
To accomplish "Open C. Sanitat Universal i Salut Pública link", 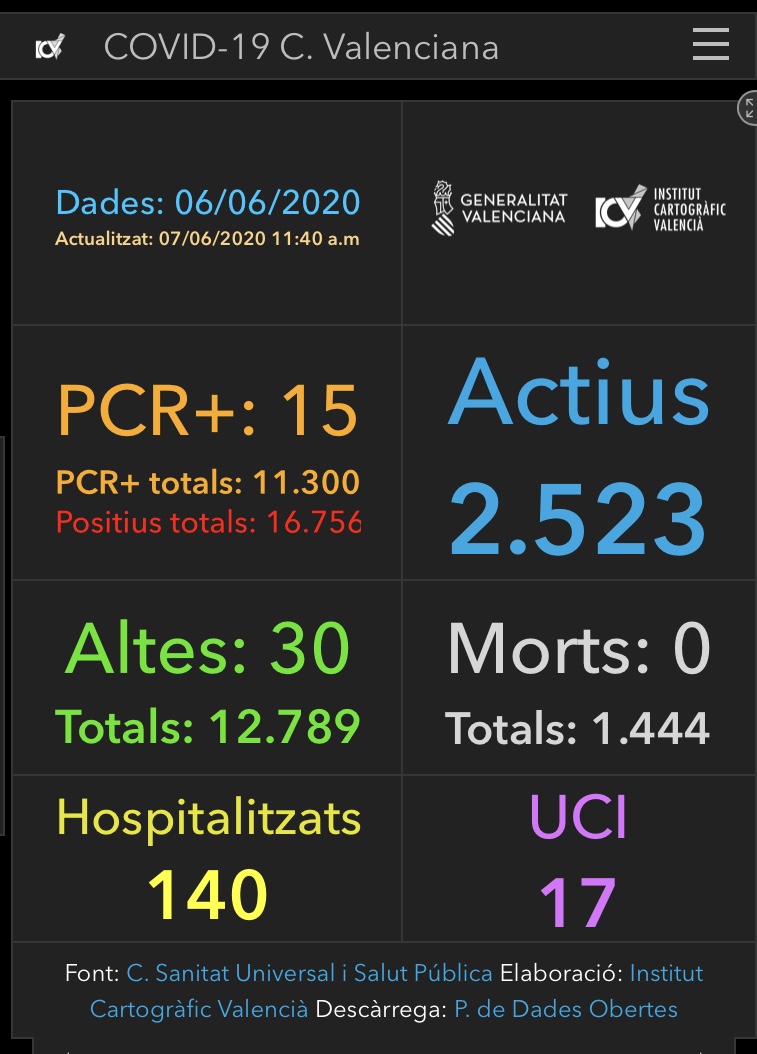I will click(309, 973).
